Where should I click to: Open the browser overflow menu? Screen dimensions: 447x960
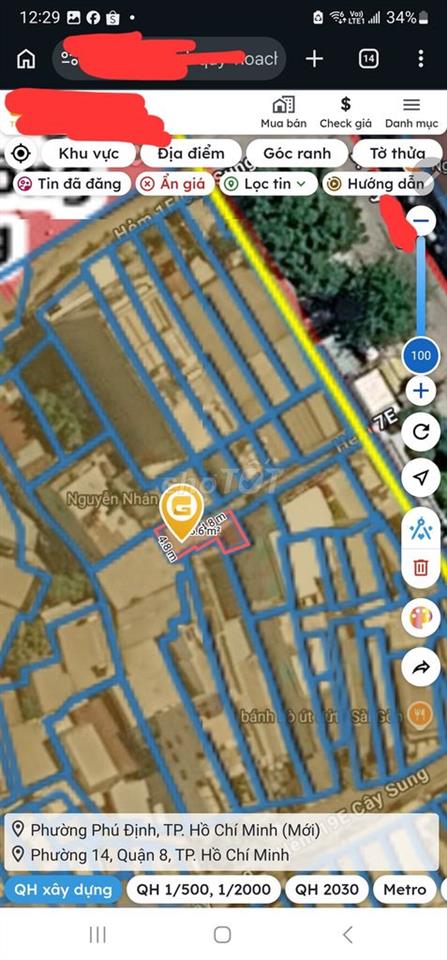point(420,59)
